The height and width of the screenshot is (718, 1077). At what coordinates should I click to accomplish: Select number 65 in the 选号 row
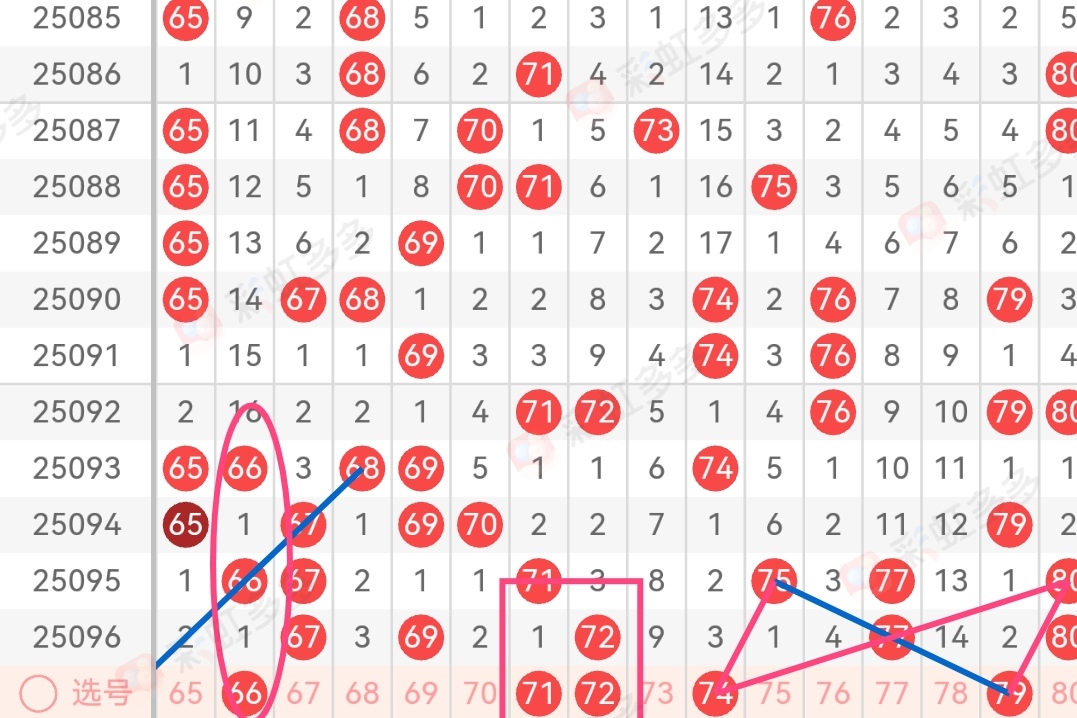[x=185, y=693]
